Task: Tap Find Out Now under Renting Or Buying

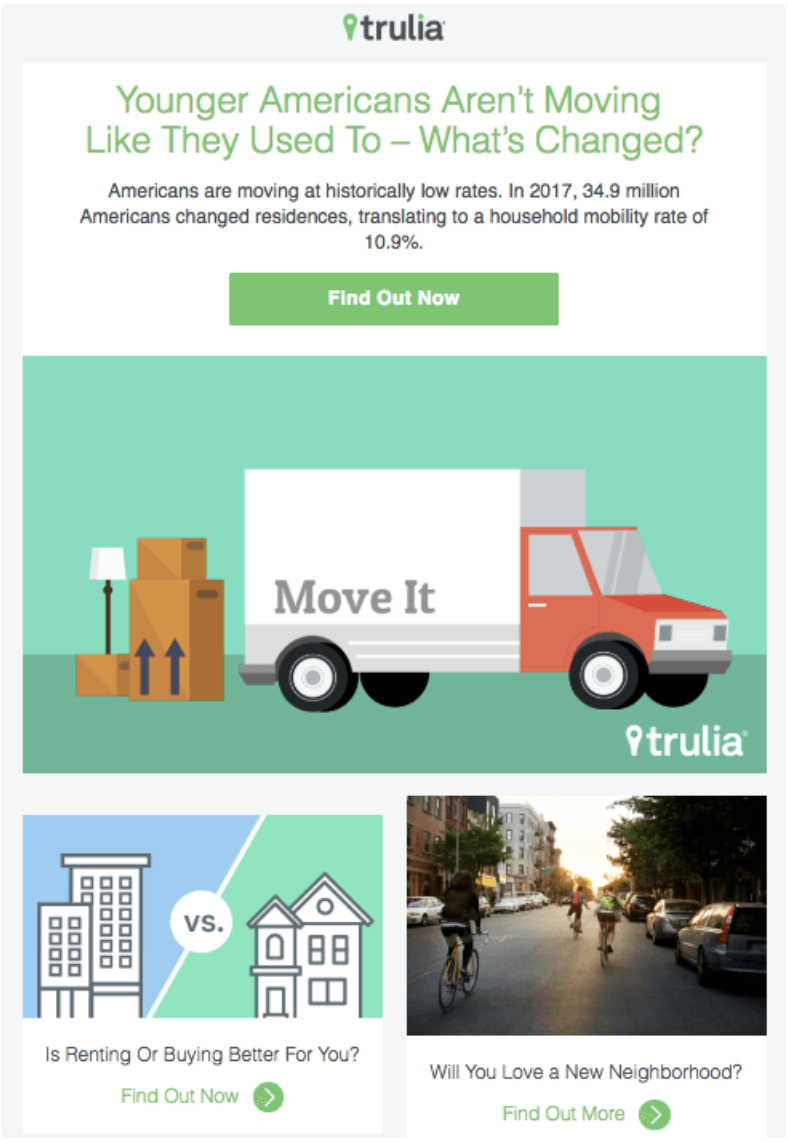Action: tap(201, 1096)
